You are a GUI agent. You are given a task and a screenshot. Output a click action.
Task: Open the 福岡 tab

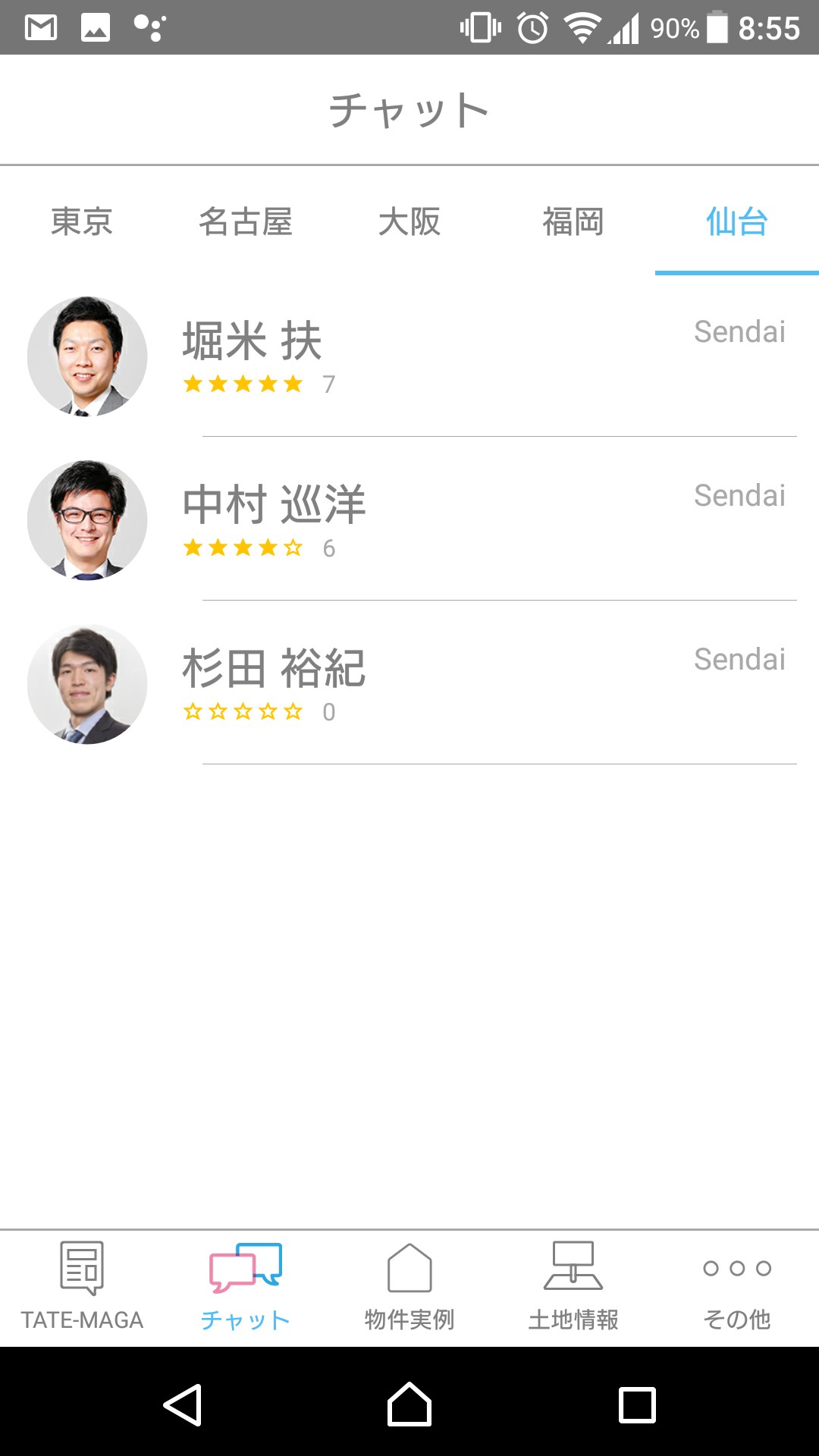[x=573, y=222]
